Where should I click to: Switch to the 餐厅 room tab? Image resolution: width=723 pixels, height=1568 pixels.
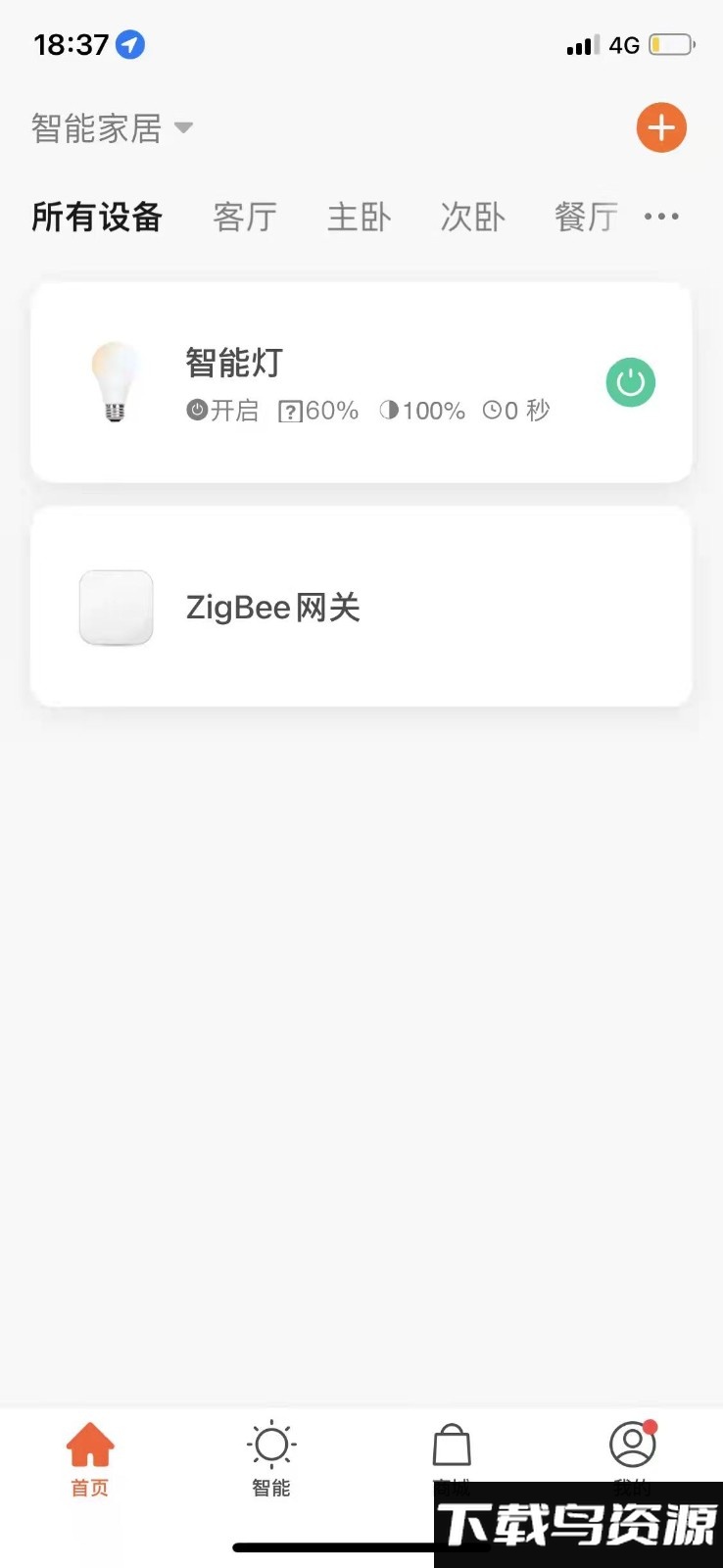586,217
